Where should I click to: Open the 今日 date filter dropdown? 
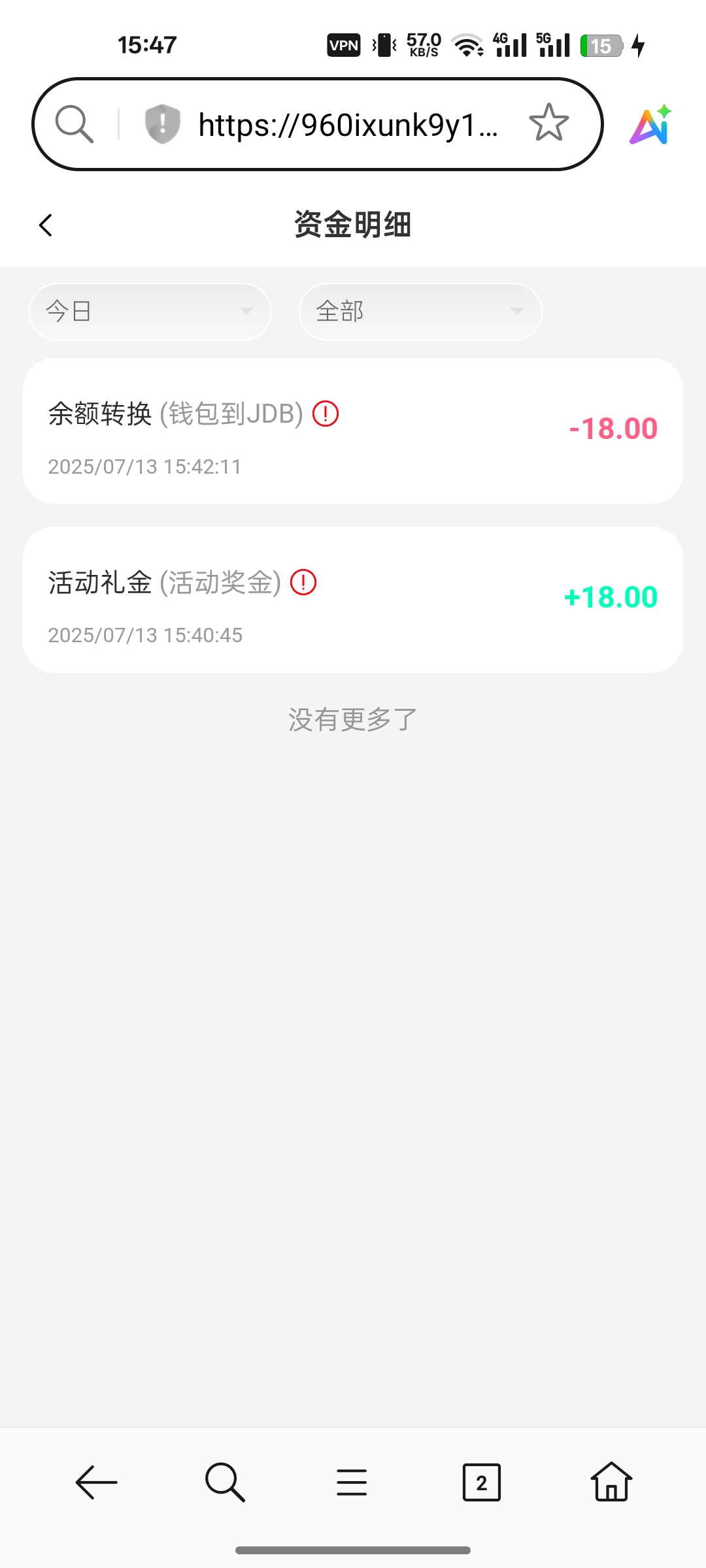(150, 312)
